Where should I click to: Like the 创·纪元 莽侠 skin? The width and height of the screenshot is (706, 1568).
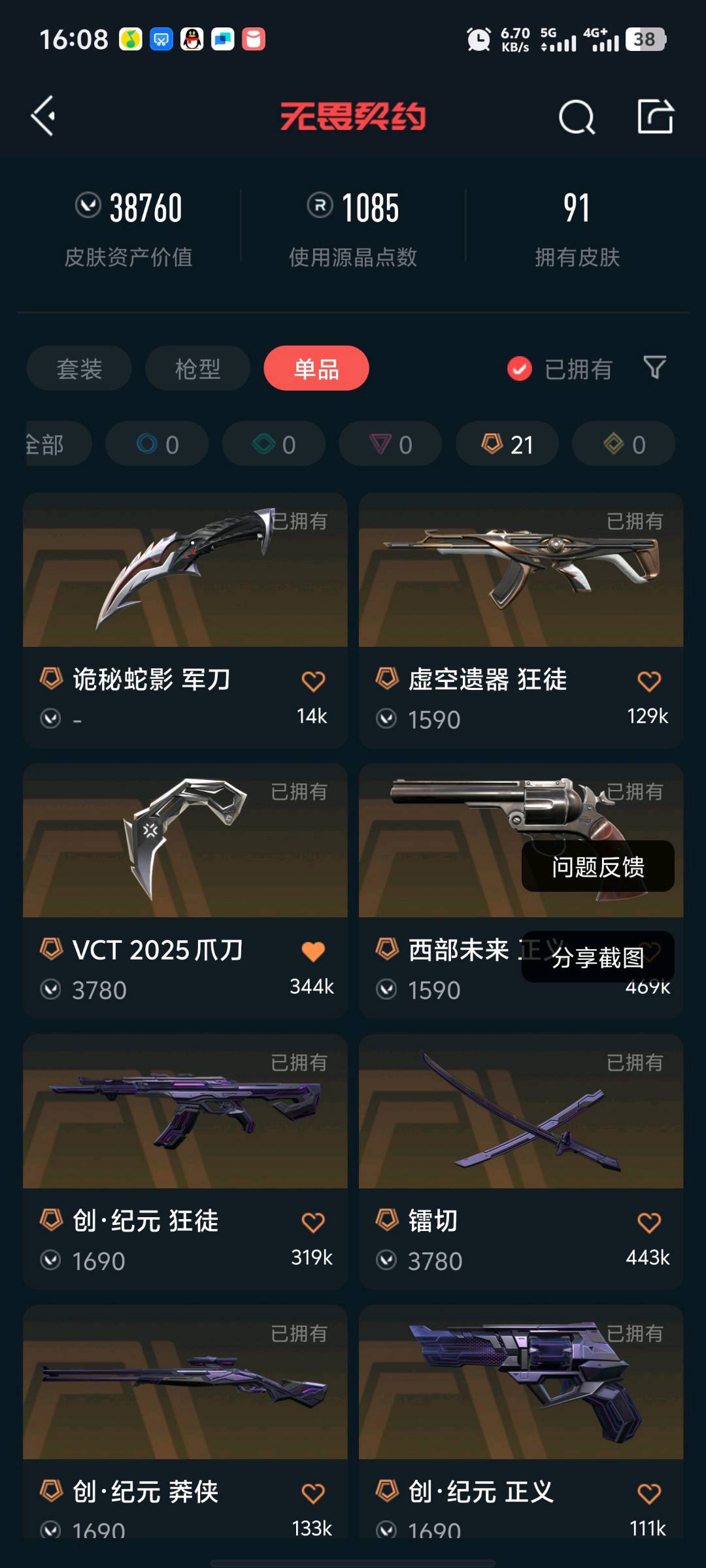click(x=313, y=1493)
